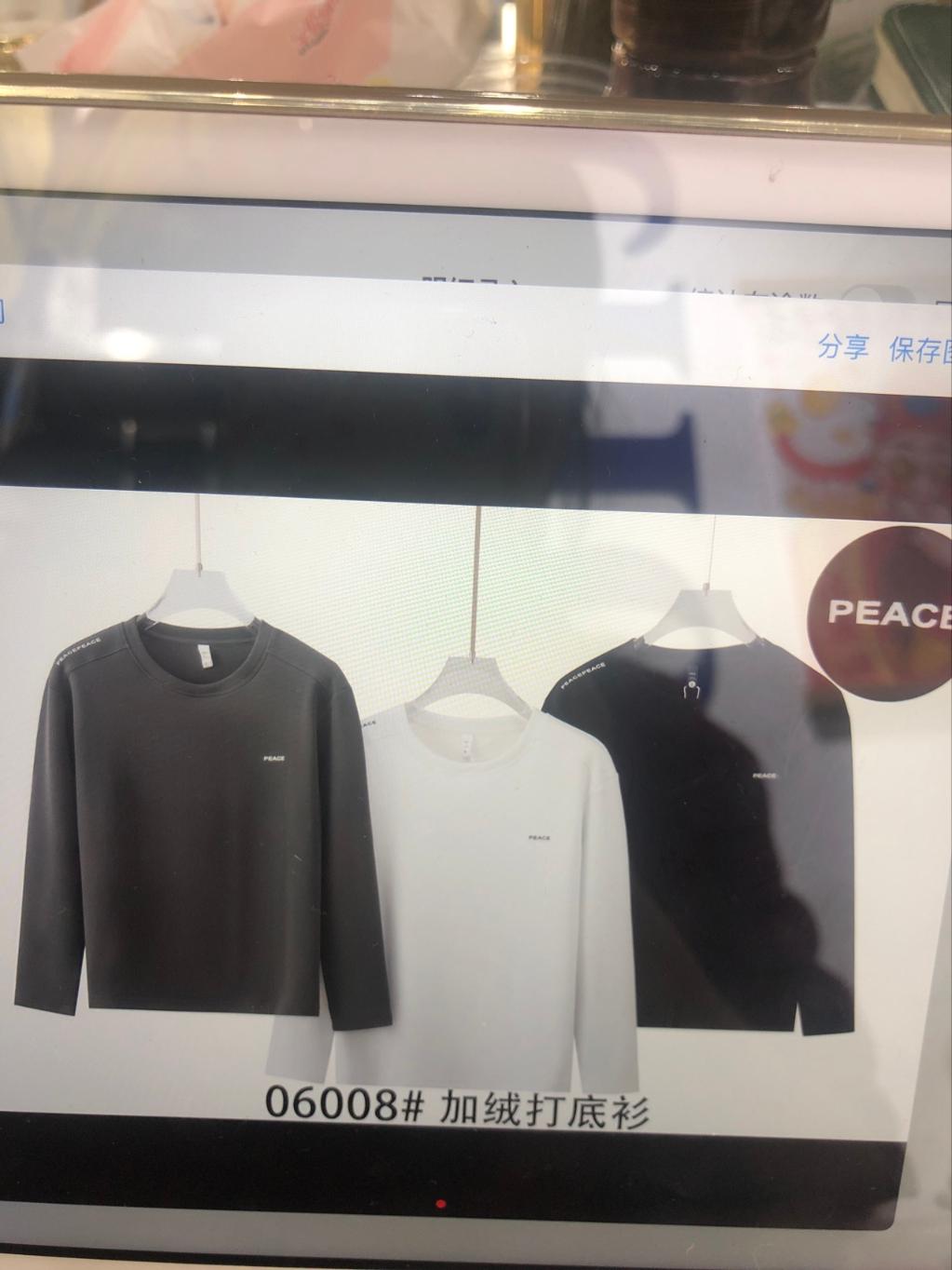Tap 分享 to share the image
Viewport: 952px width, 1270px height.
click(x=843, y=347)
